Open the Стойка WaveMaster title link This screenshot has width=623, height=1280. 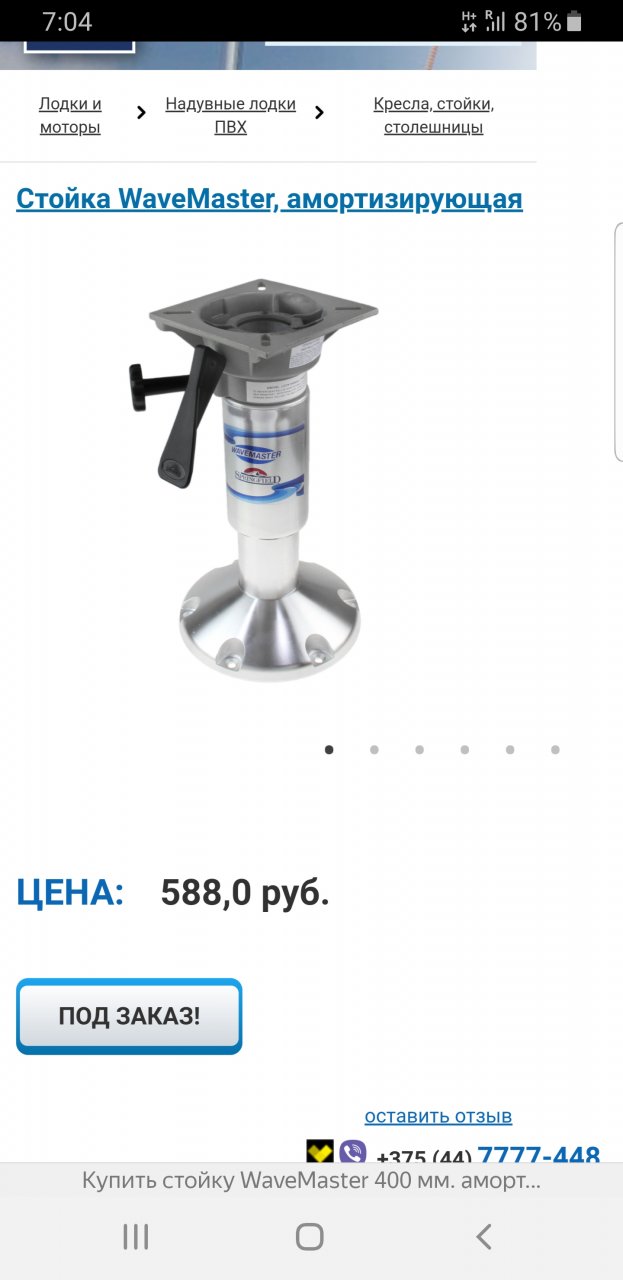[269, 199]
